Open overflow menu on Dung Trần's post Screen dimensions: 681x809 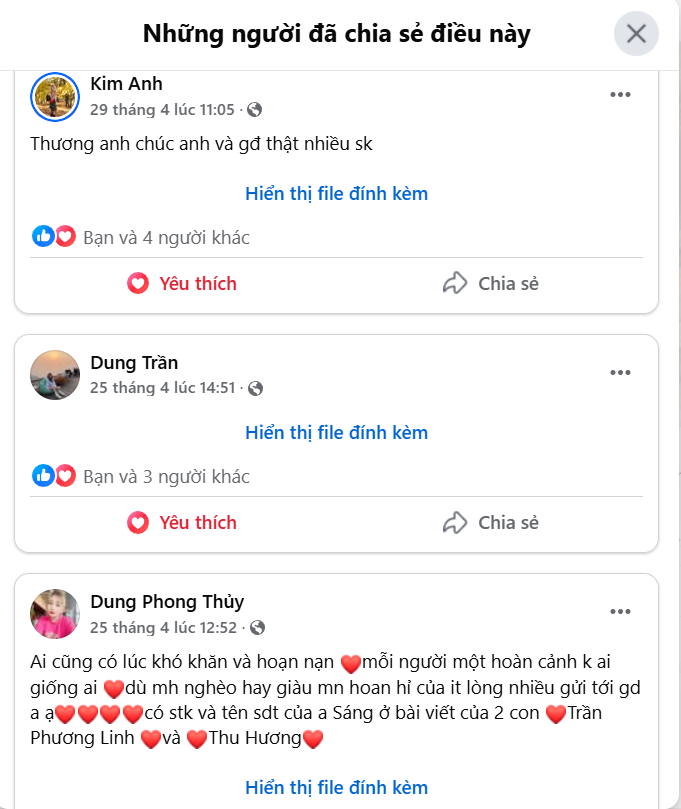pyautogui.click(x=621, y=373)
